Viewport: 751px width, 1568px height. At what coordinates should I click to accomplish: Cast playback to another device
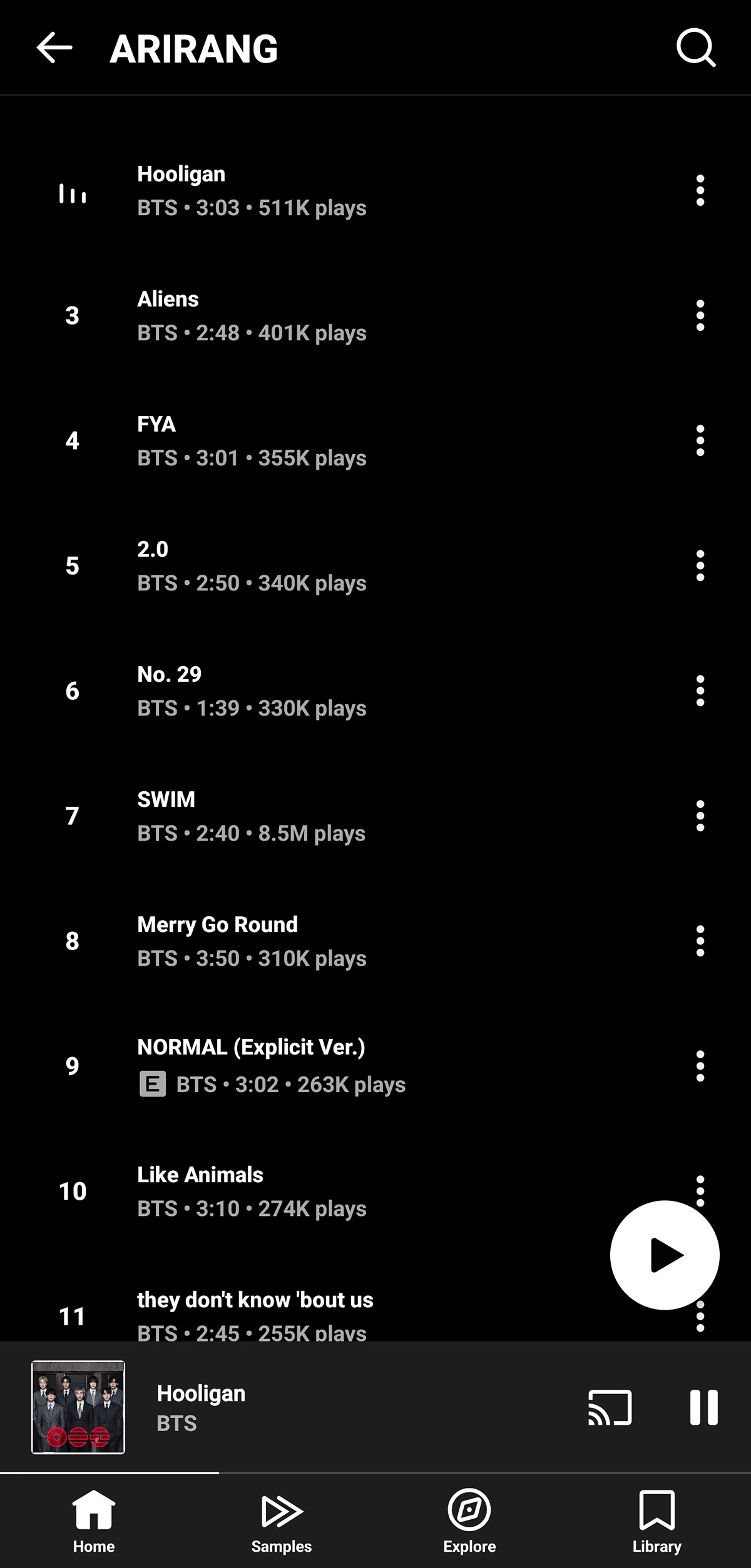click(610, 1407)
